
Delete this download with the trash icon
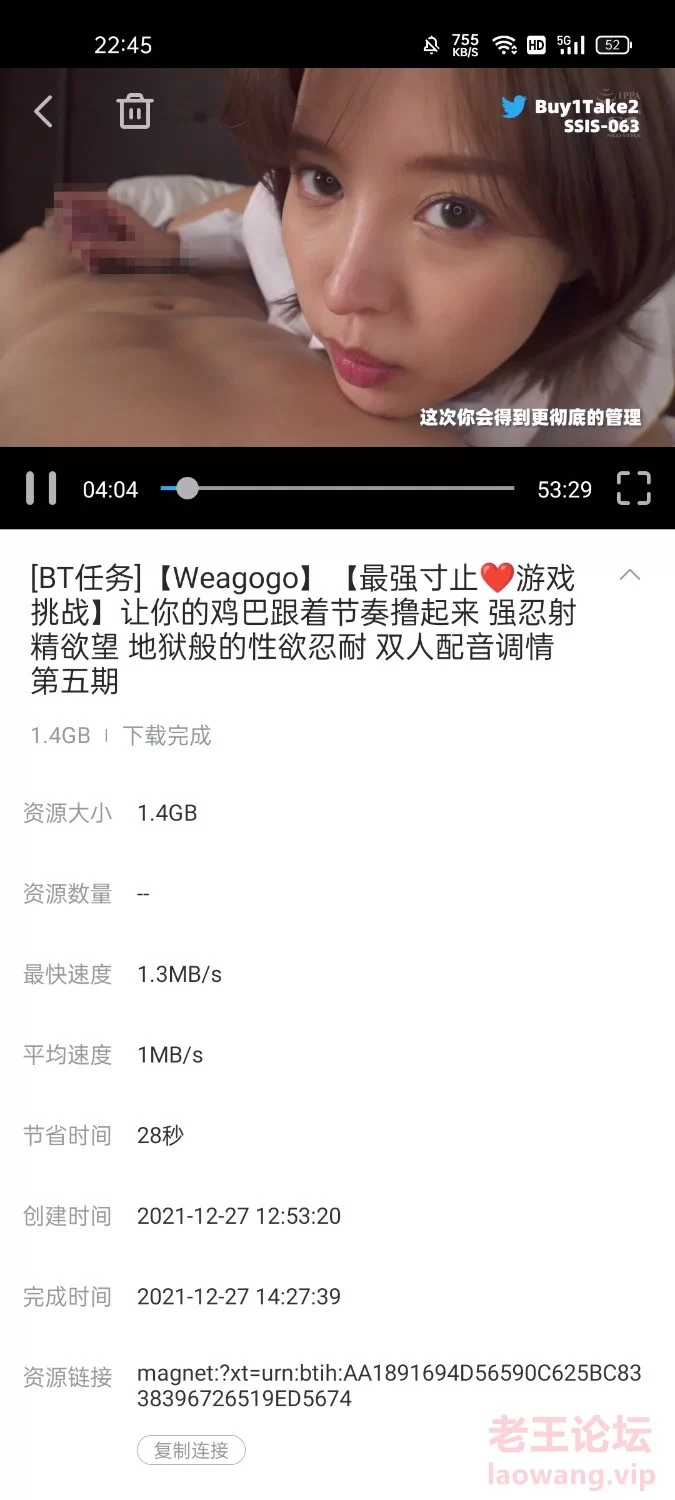[x=134, y=111]
